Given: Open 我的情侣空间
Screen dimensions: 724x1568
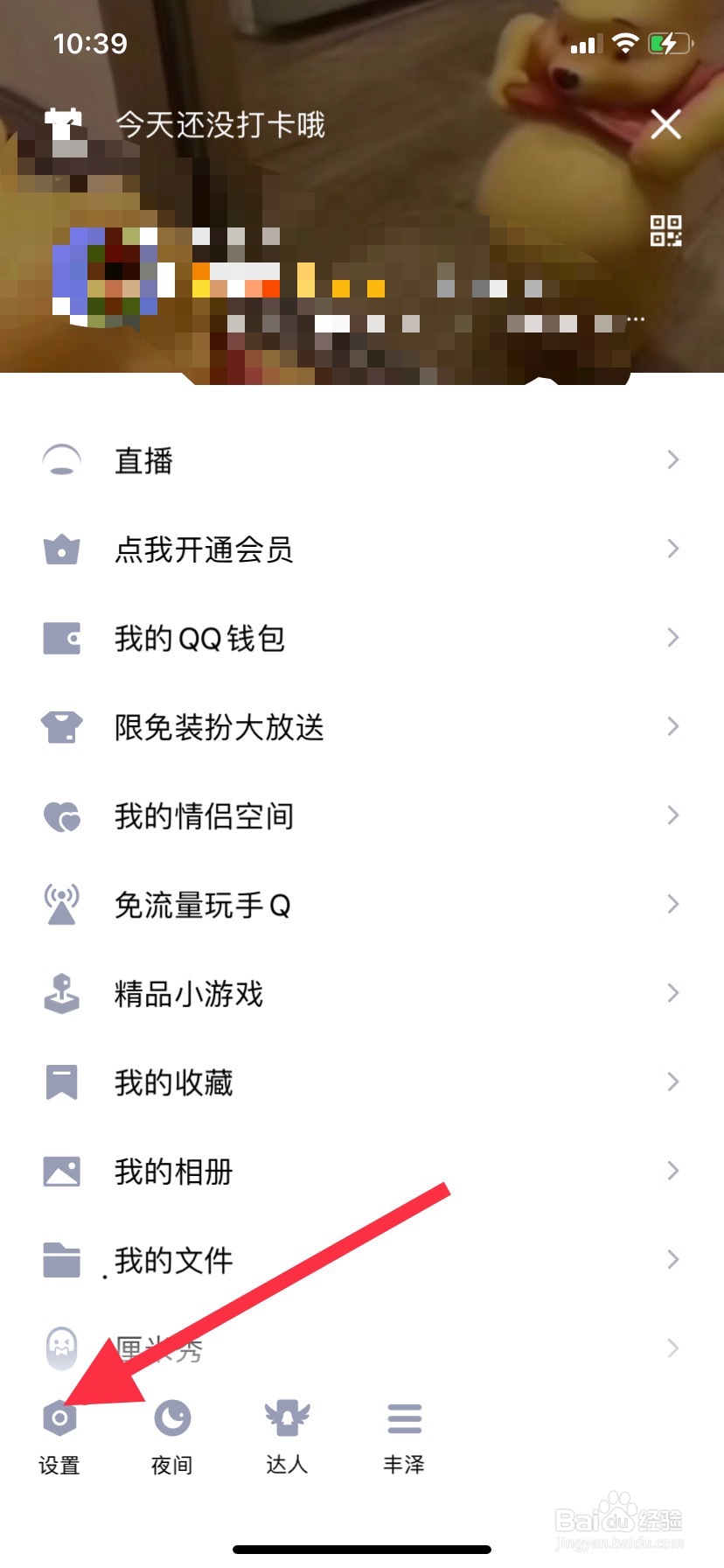Looking at the screenshot, I should [360, 816].
